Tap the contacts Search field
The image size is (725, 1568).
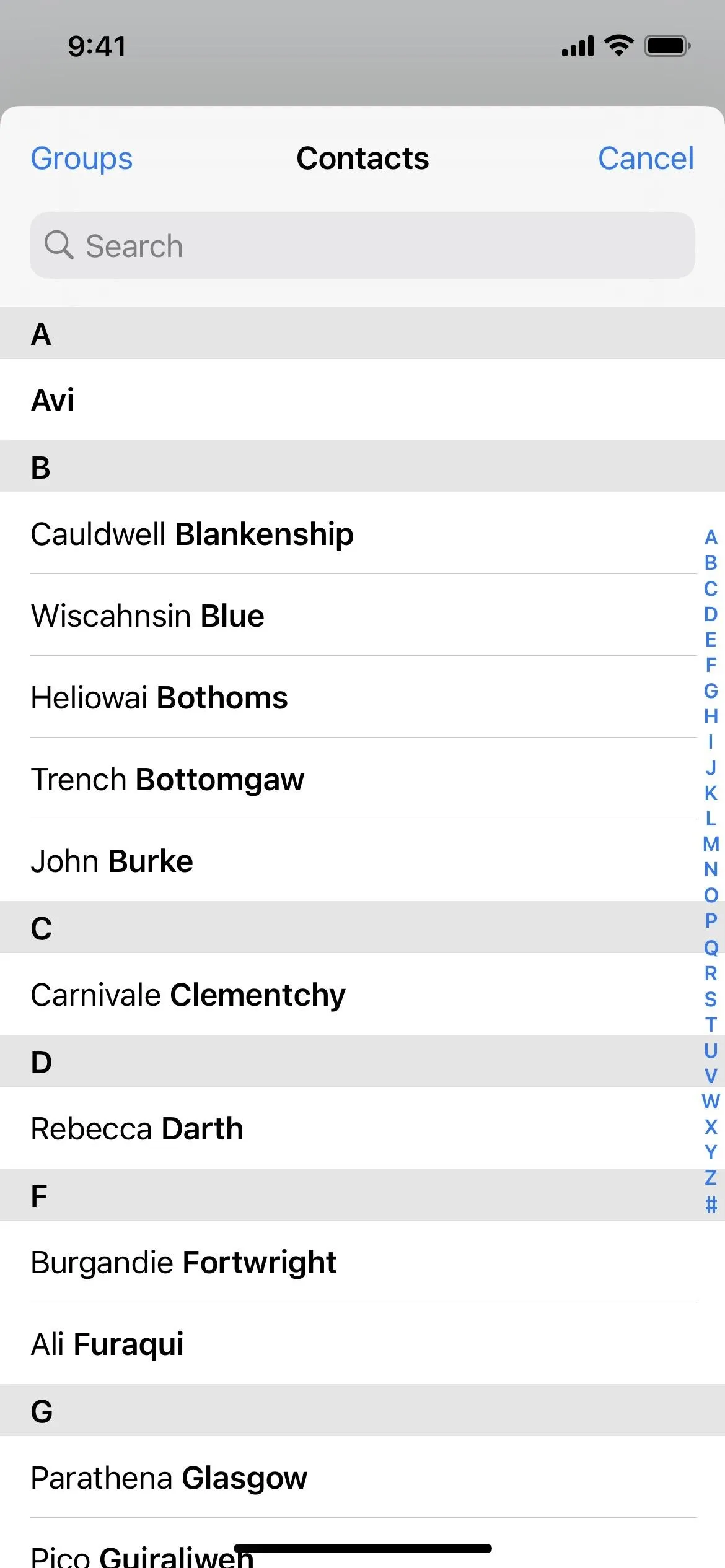(x=362, y=245)
